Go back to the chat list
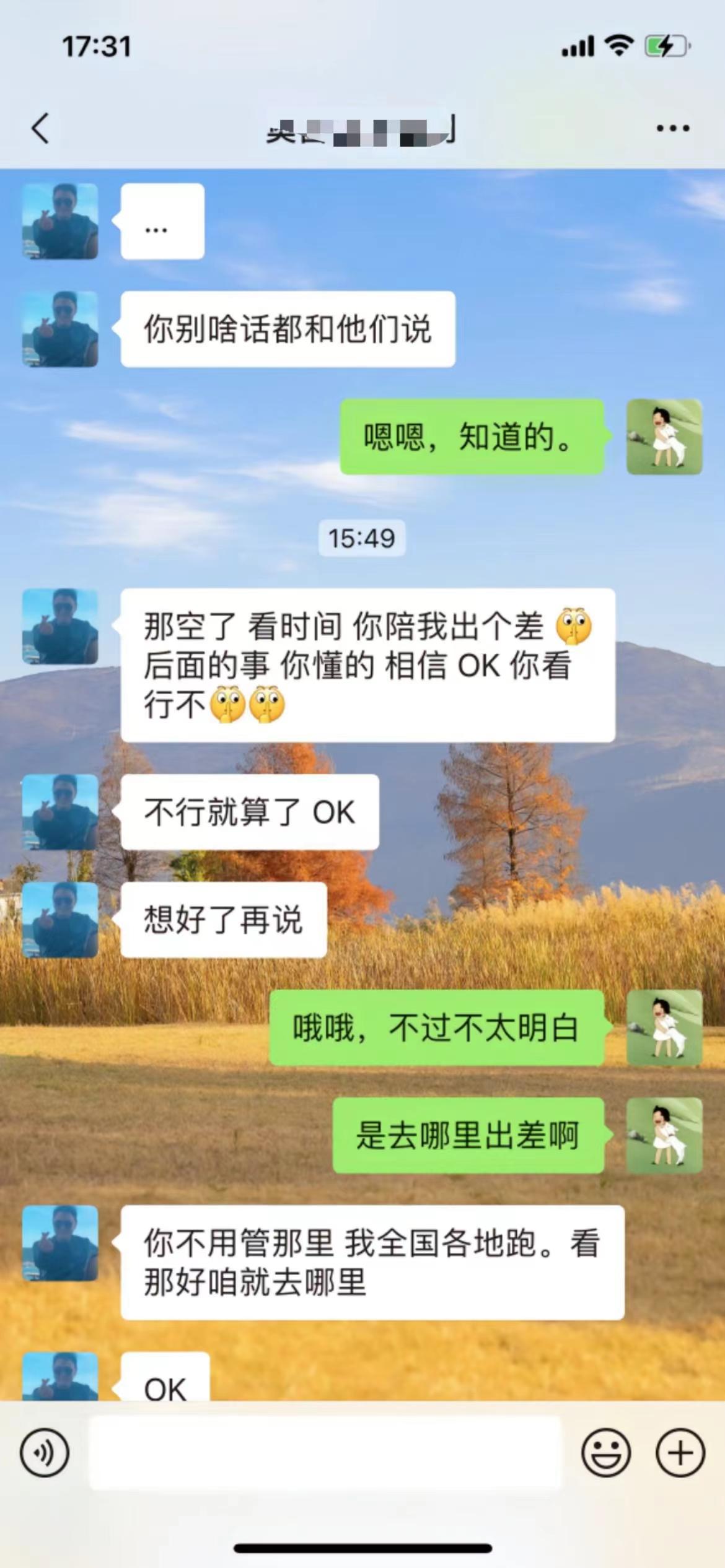The height and width of the screenshot is (1568, 725). click(x=41, y=128)
